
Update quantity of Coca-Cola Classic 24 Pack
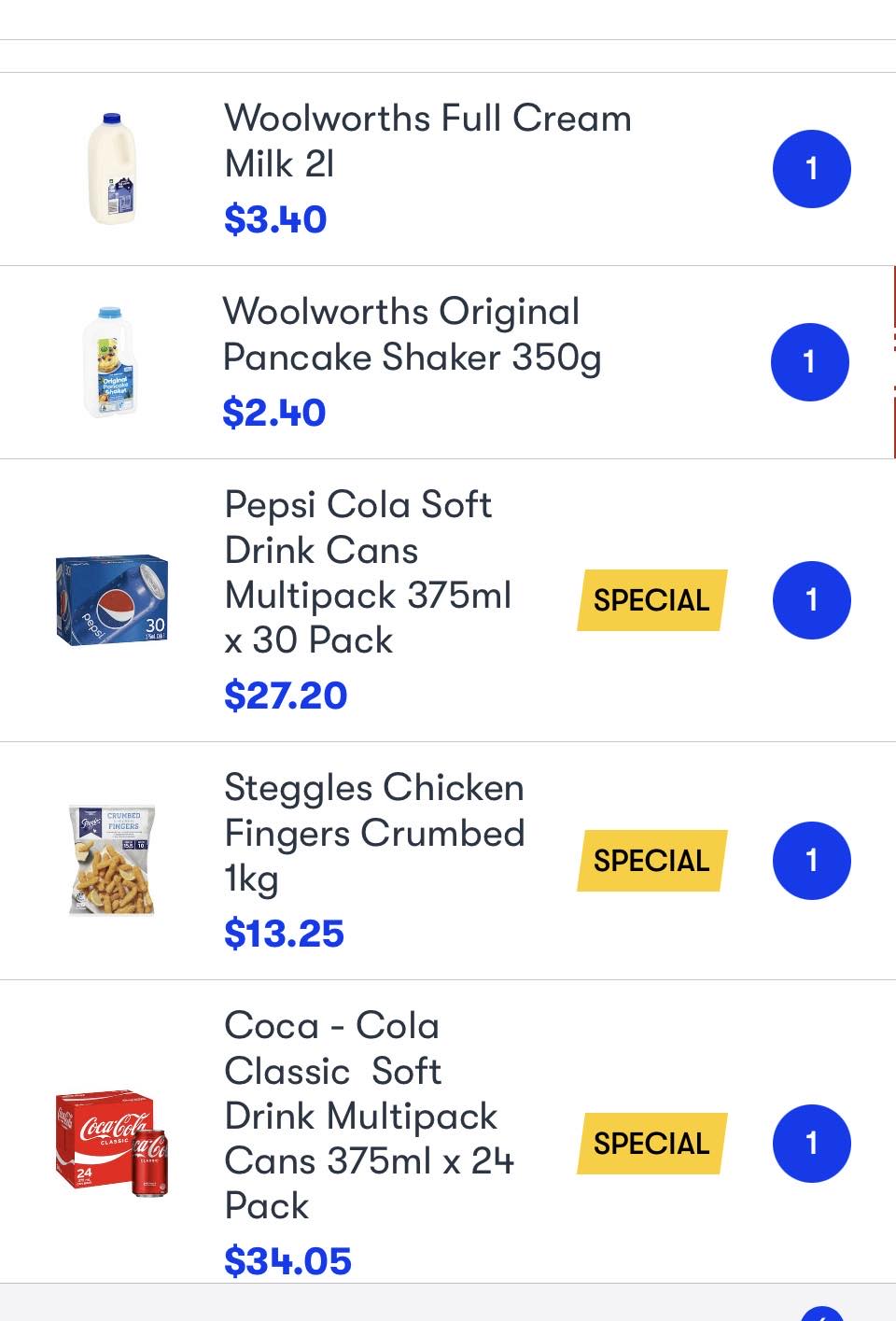point(811,1144)
